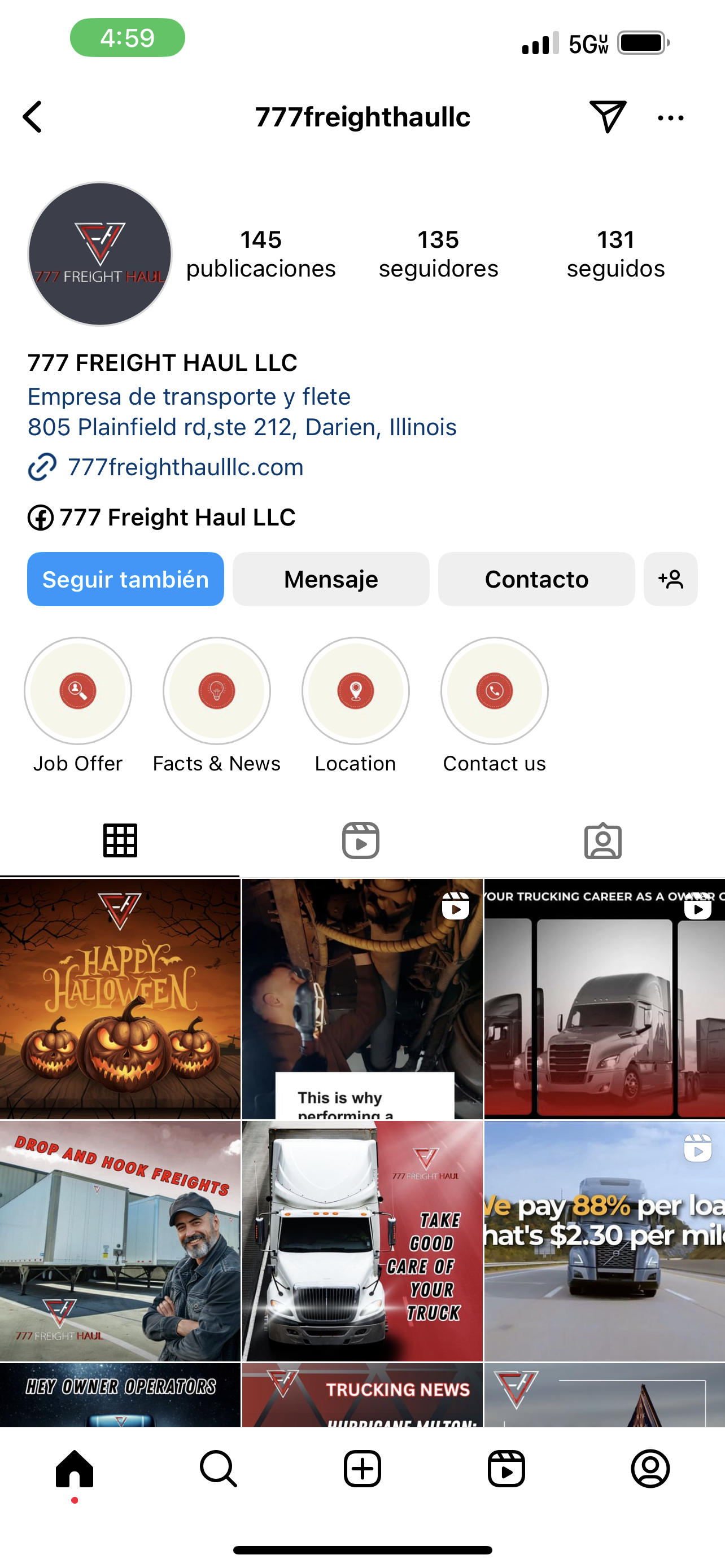Open the Facts & News story highlight
Image resolution: width=725 pixels, height=1568 pixels.
(x=217, y=691)
